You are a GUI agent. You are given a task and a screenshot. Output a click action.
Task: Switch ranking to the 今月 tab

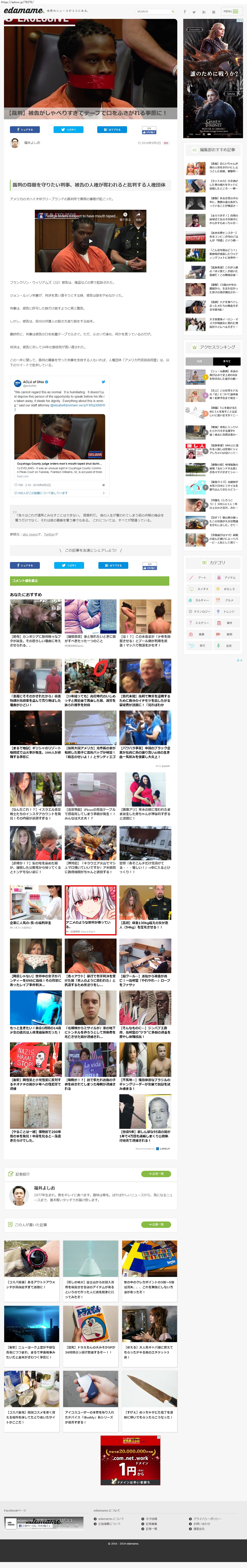(x=199, y=361)
